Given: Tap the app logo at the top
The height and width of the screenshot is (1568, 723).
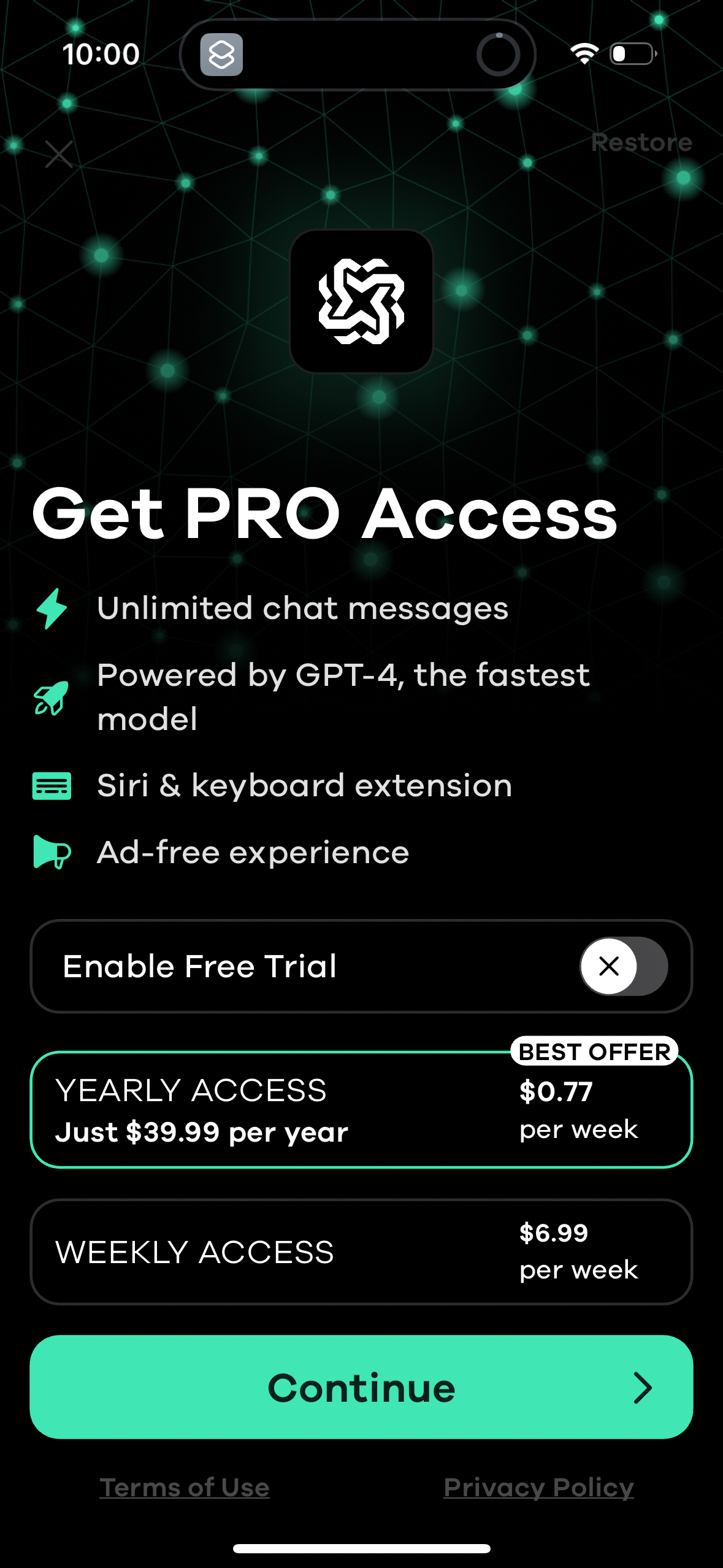Looking at the screenshot, I should (x=361, y=301).
